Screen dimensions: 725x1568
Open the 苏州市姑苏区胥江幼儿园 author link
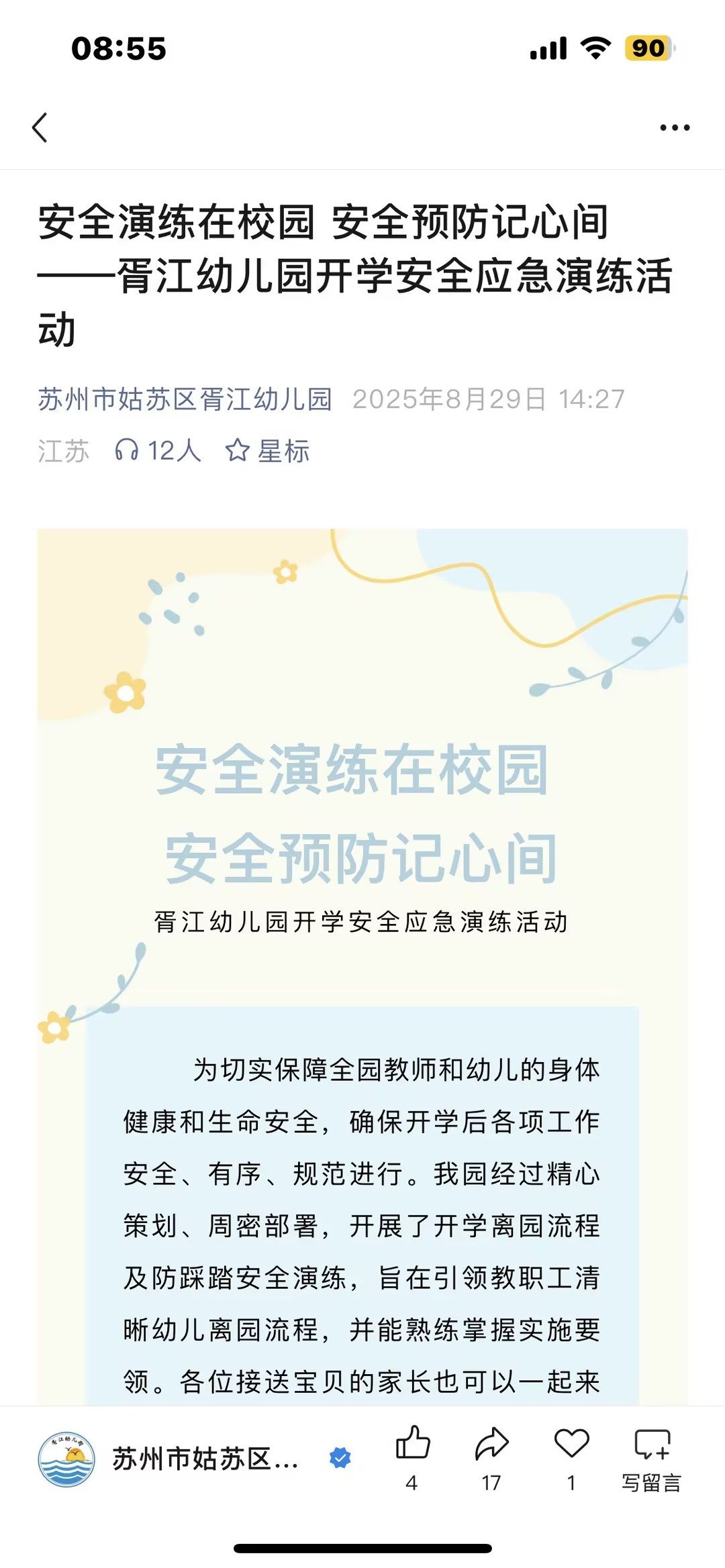coord(185,399)
